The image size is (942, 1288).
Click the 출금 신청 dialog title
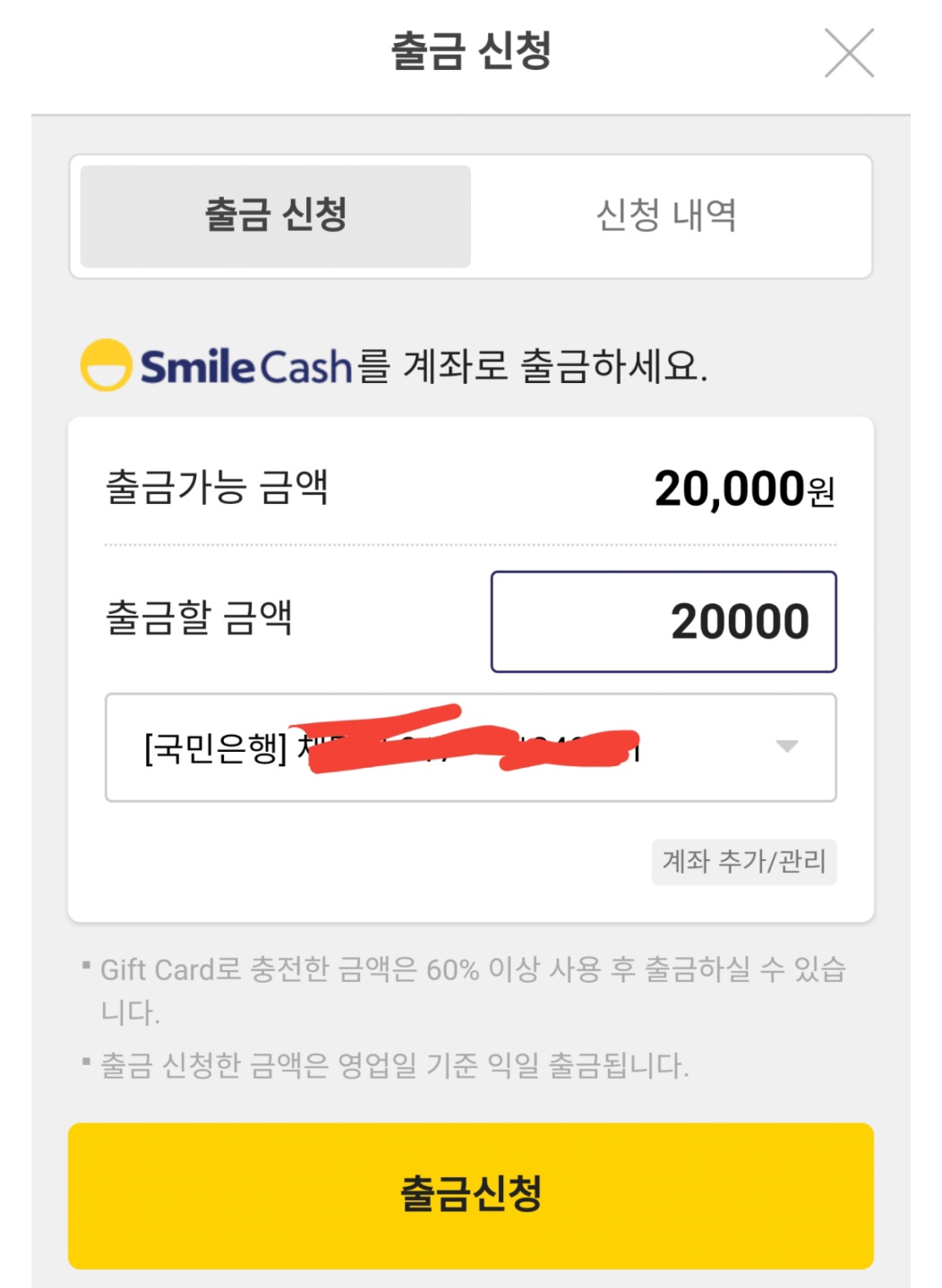(470, 51)
